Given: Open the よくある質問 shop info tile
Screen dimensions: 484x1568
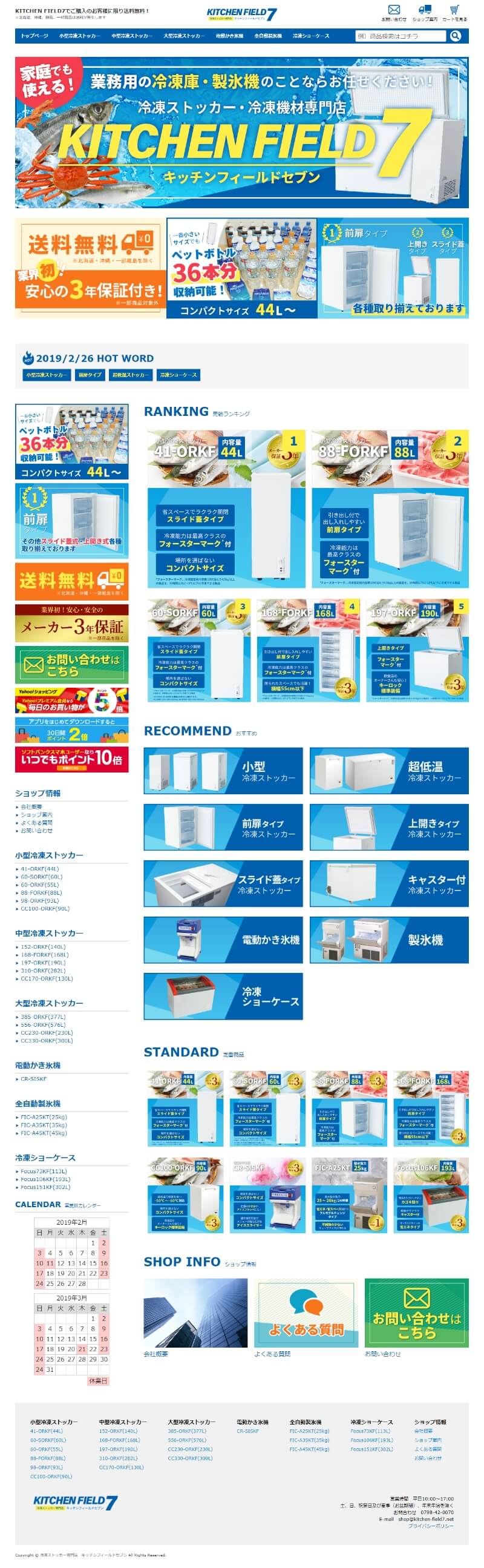Looking at the screenshot, I should pyautogui.click(x=306, y=1317).
